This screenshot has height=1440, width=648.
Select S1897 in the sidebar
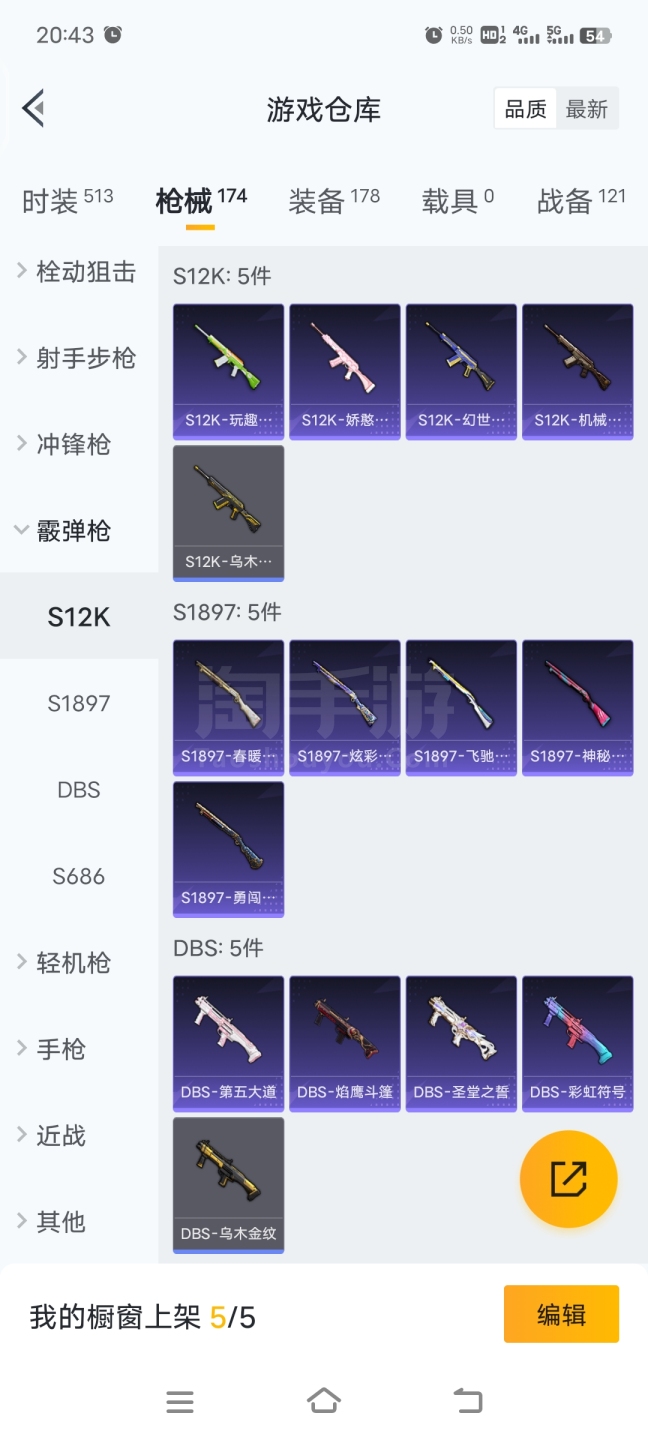(x=79, y=703)
